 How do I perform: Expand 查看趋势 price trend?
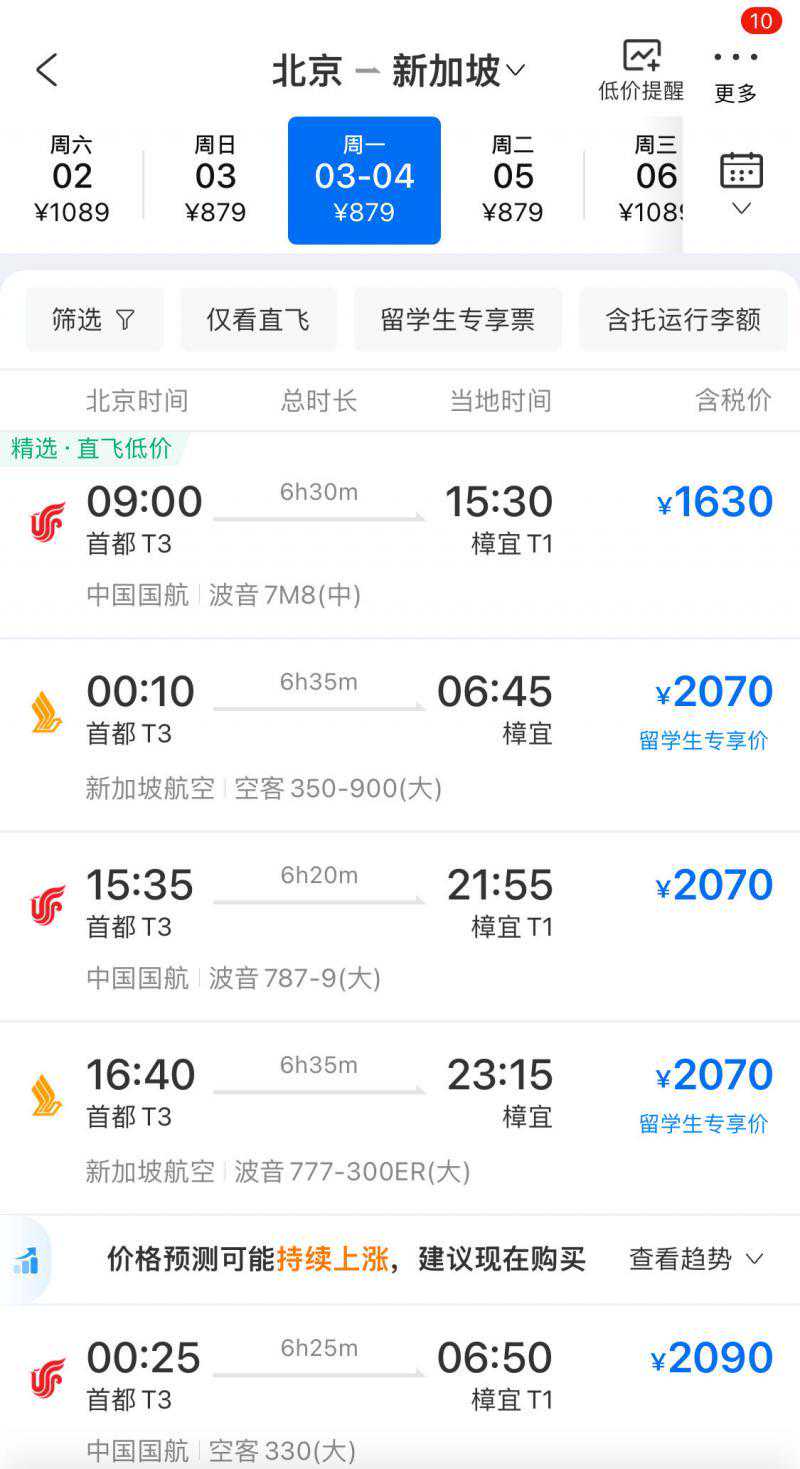[x=696, y=1259]
